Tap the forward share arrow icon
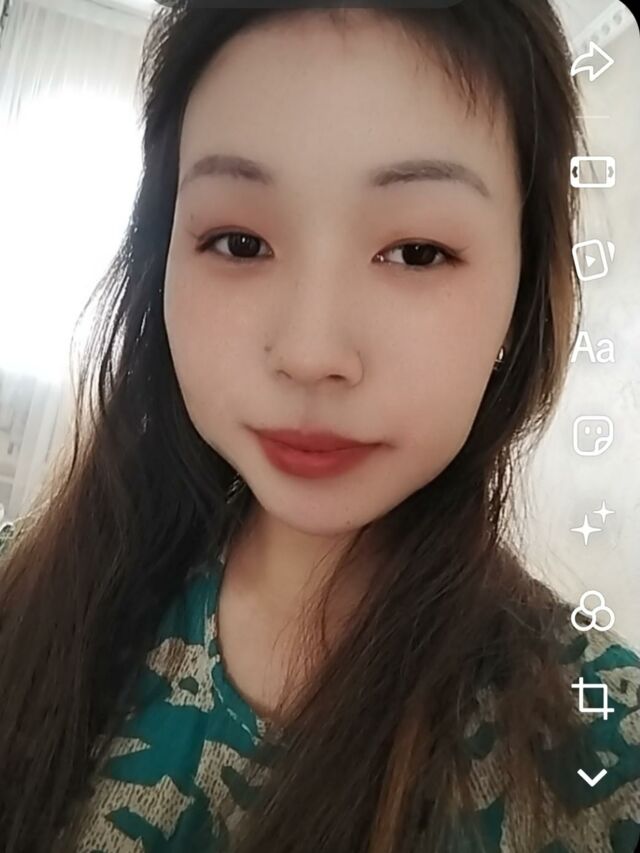 (592, 64)
